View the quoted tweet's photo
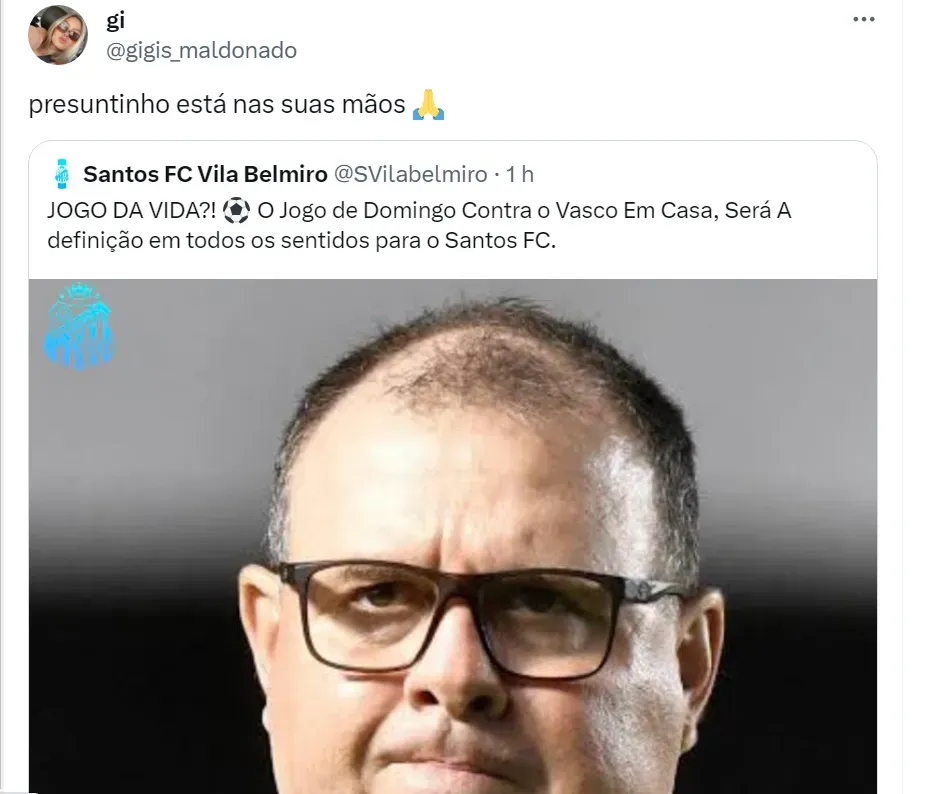This screenshot has width=933, height=794. pyautogui.click(x=452, y=540)
